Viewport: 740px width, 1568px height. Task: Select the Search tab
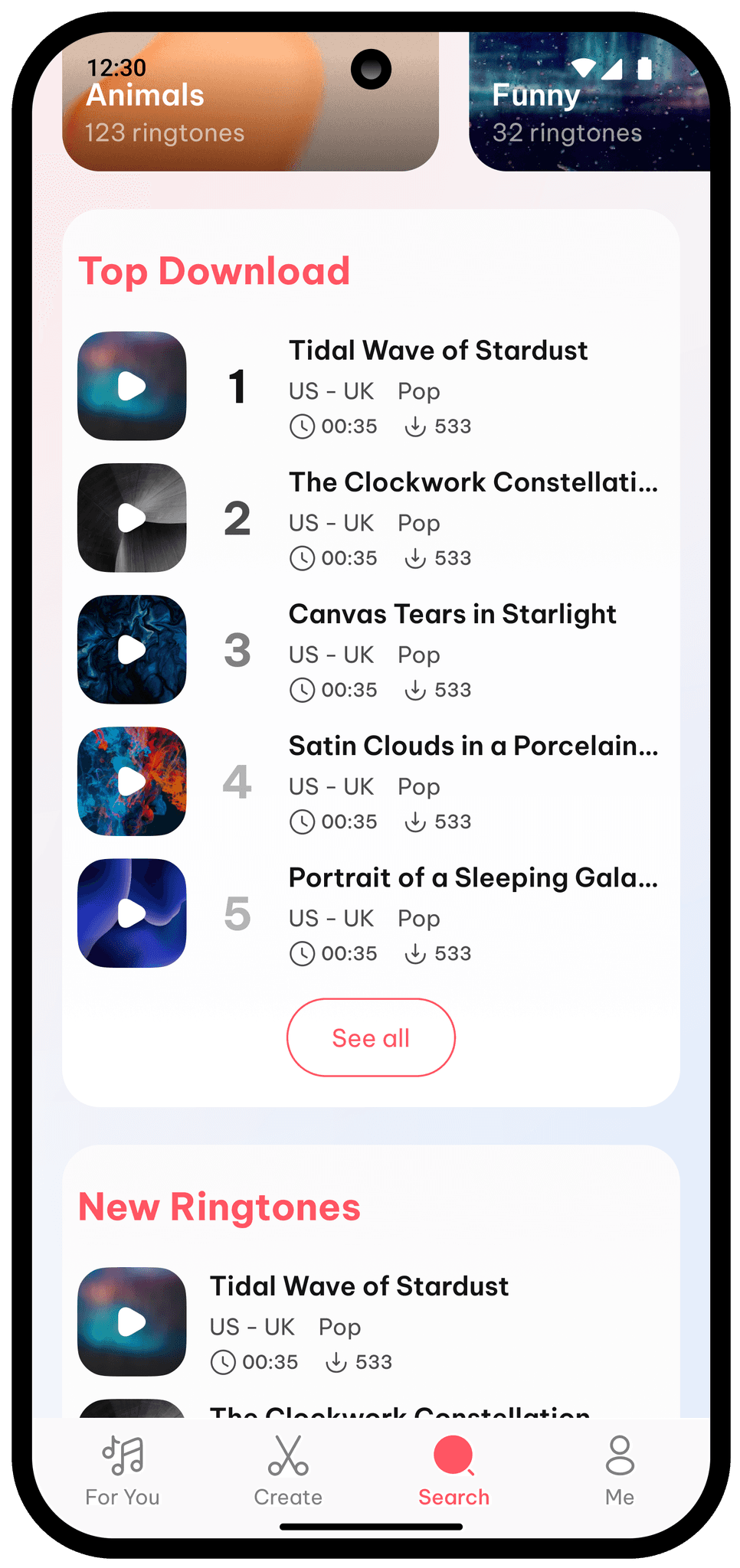[x=453, y=1472]
